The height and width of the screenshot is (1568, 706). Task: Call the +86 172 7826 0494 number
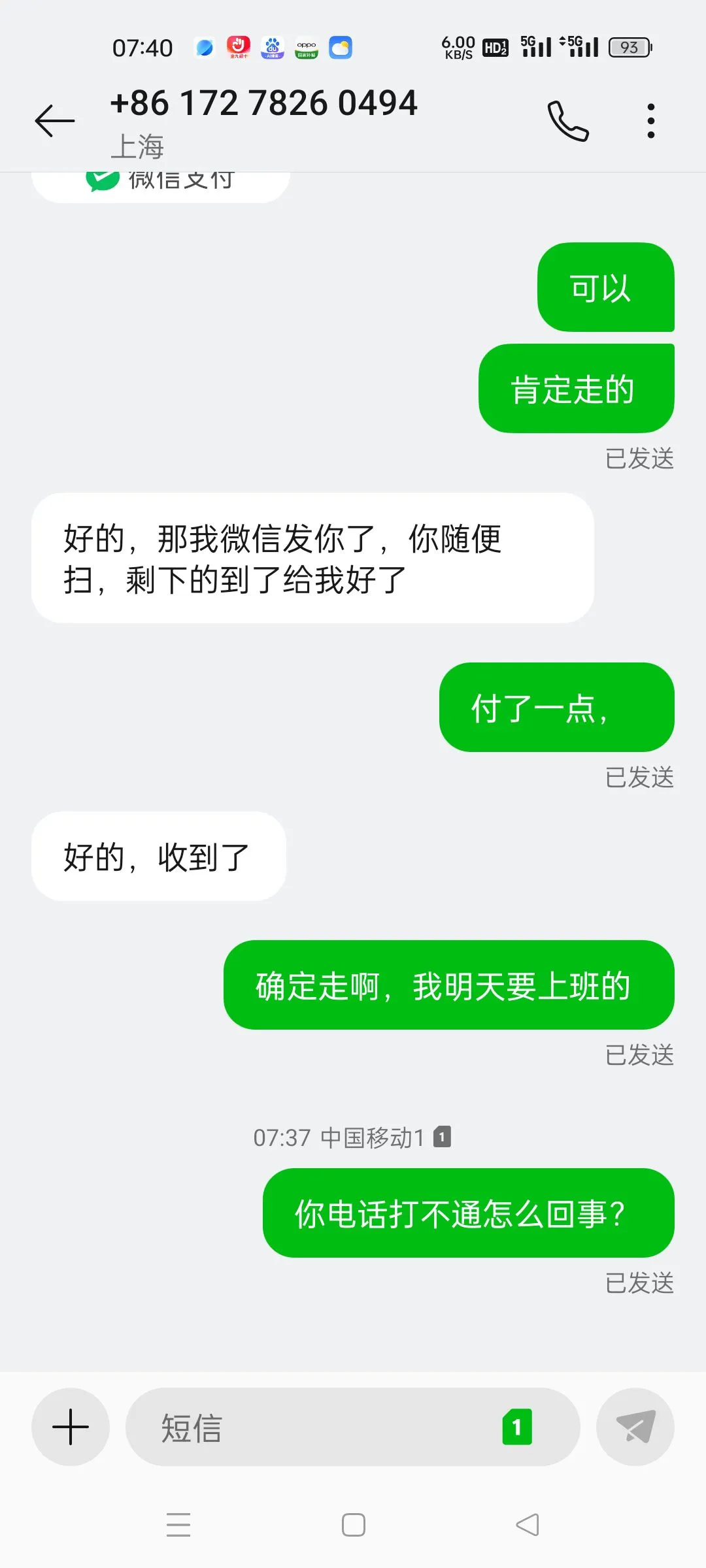point(568,121)
